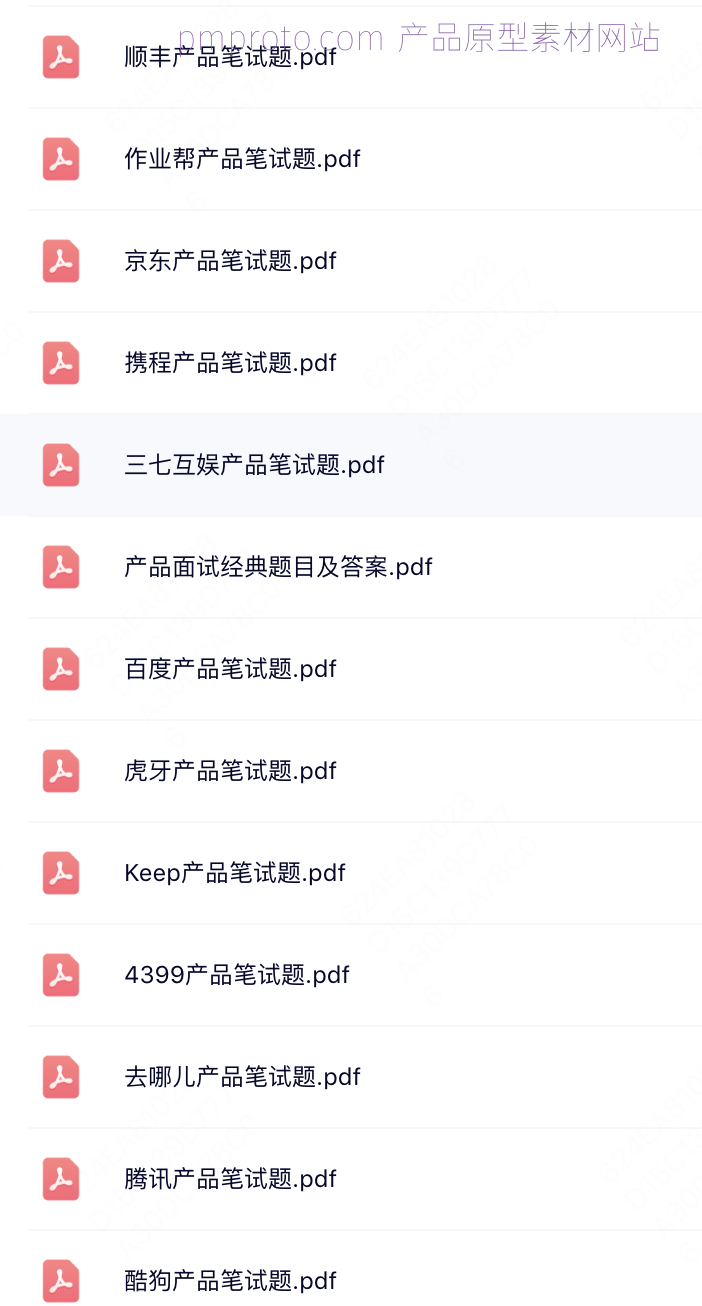Open 4399产品笔试题.pdf
The width and height of the screenshot is (702, 1306).
point(351,975)
